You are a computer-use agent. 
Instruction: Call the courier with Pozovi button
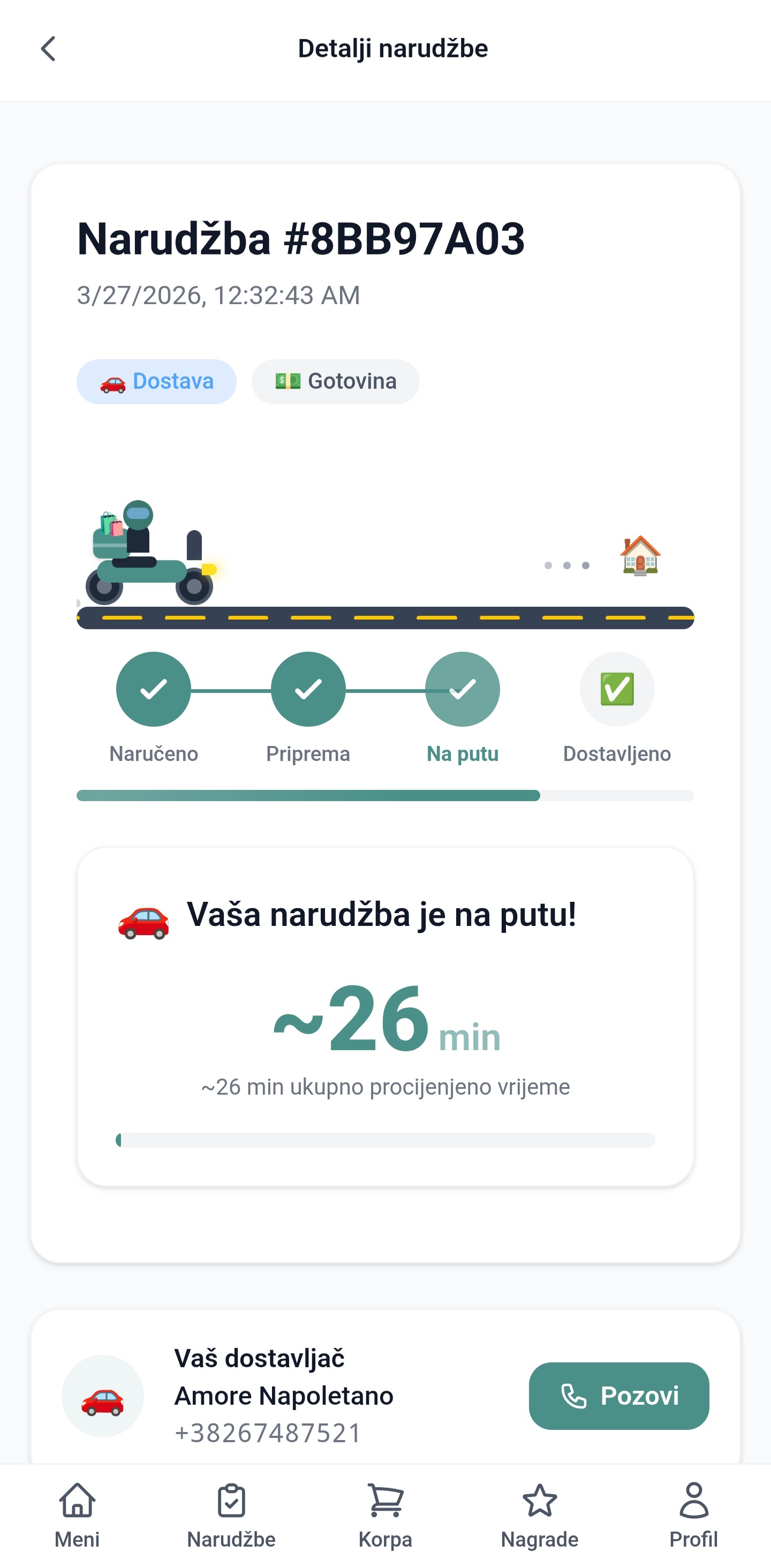(x=618, y=1395)
